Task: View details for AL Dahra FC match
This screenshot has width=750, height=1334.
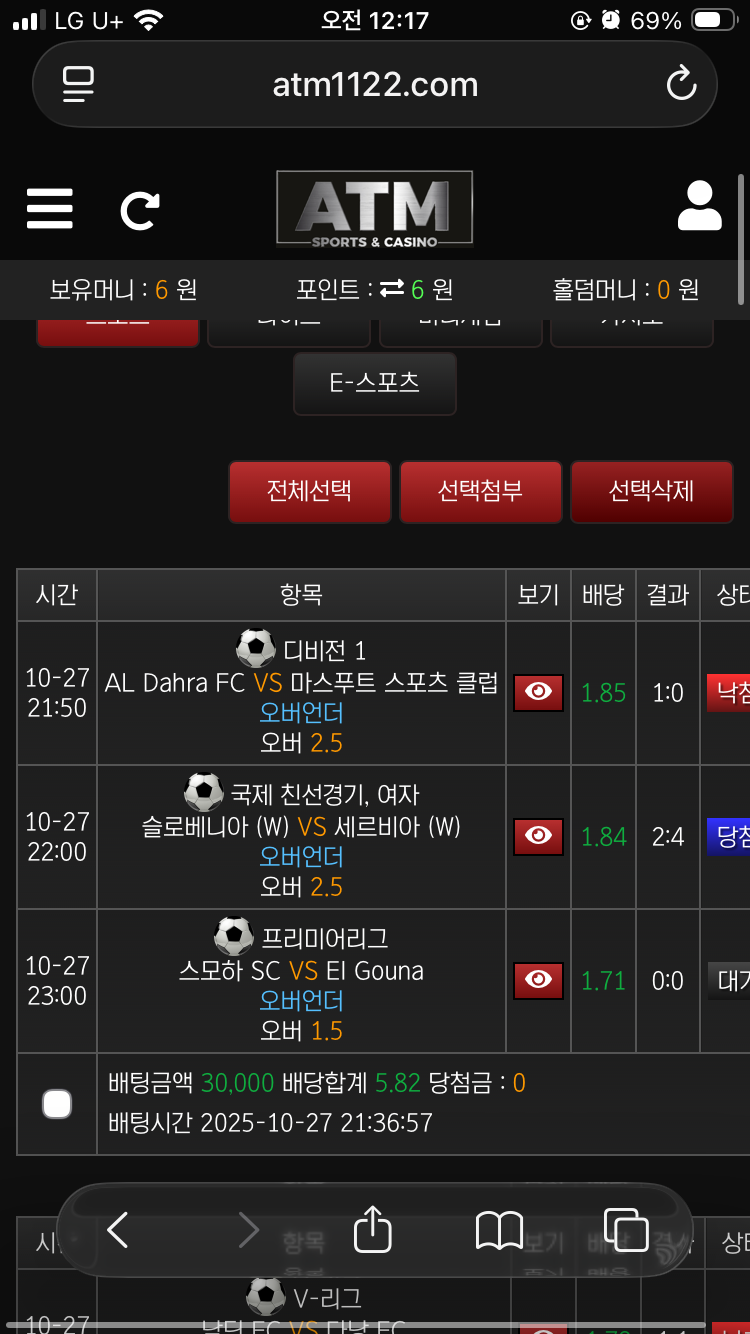Action: pos(538,692)
